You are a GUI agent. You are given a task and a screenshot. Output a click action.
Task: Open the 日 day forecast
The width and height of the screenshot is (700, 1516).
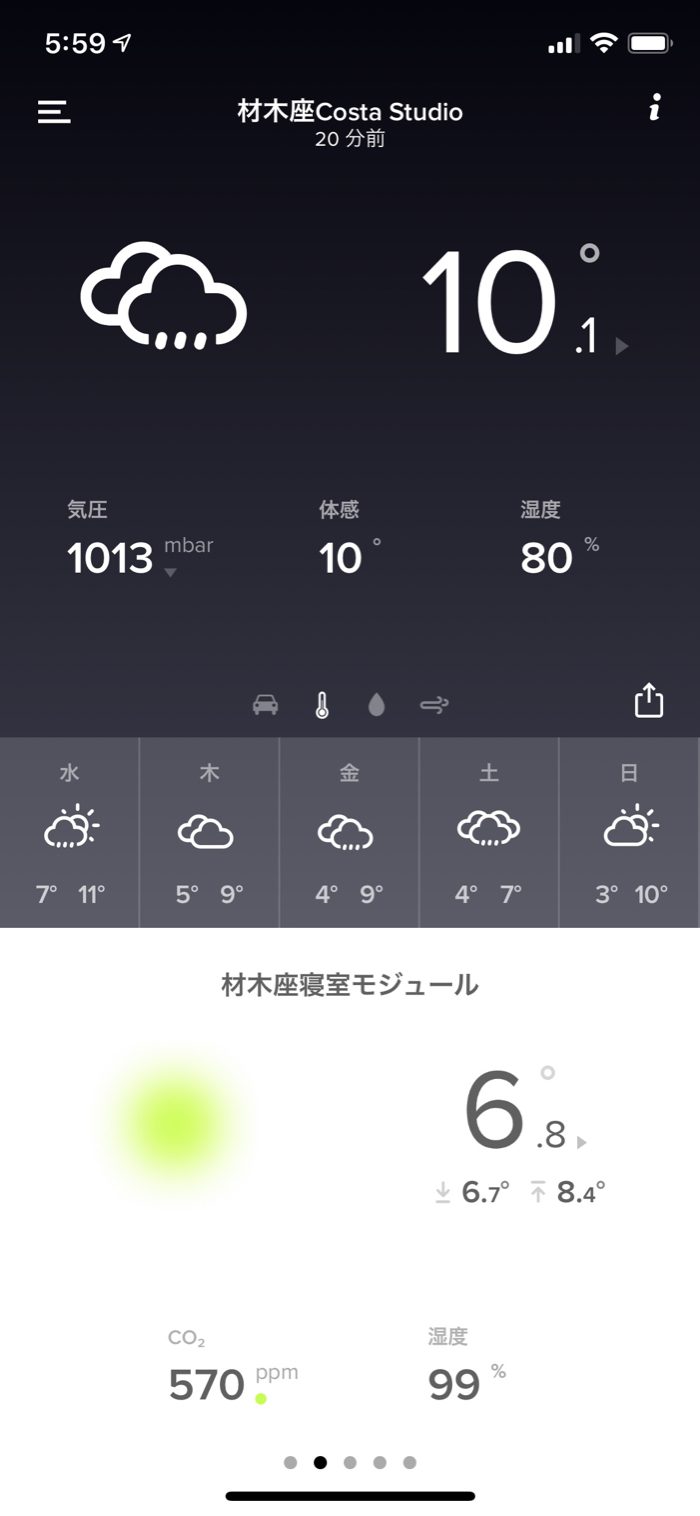pos(629,832)
